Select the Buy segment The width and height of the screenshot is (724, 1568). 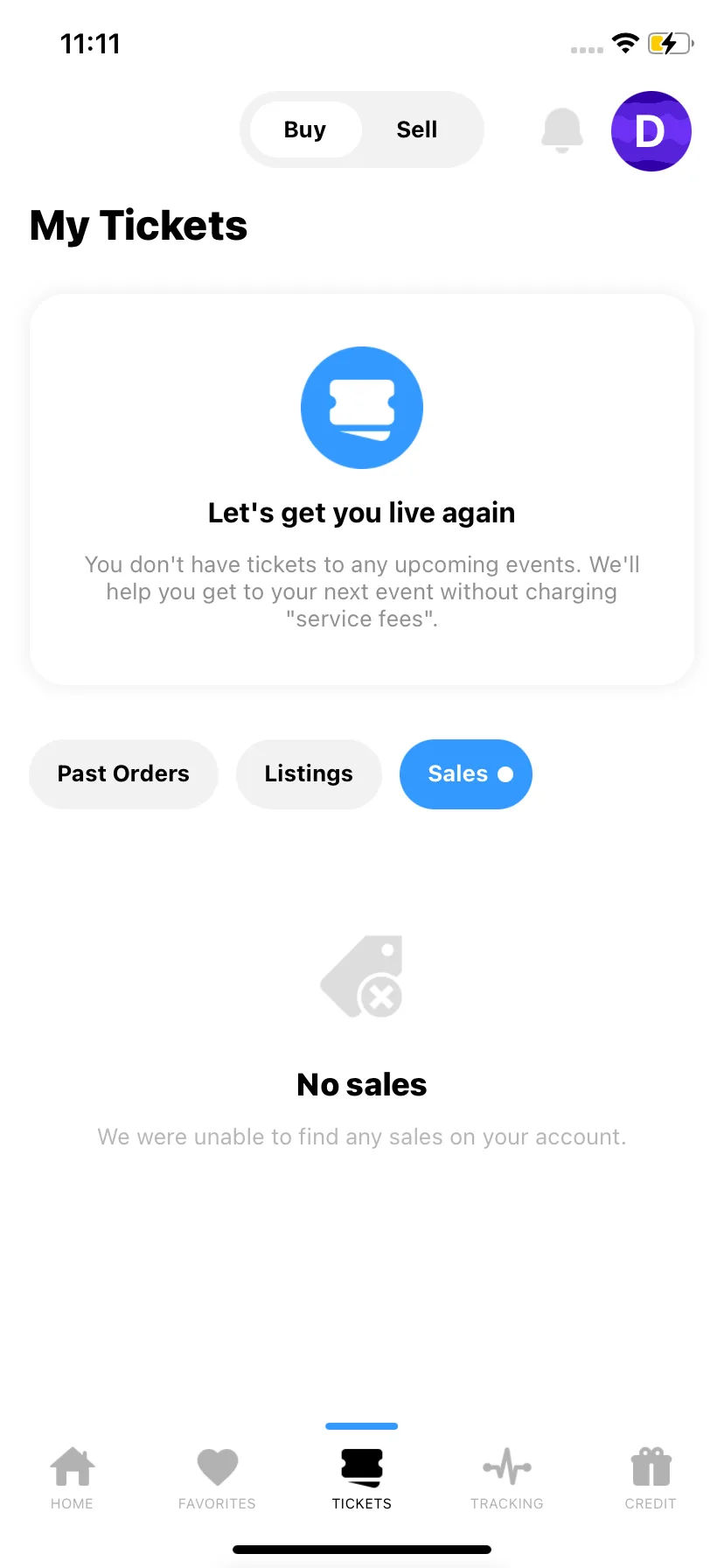click(305, 129)
